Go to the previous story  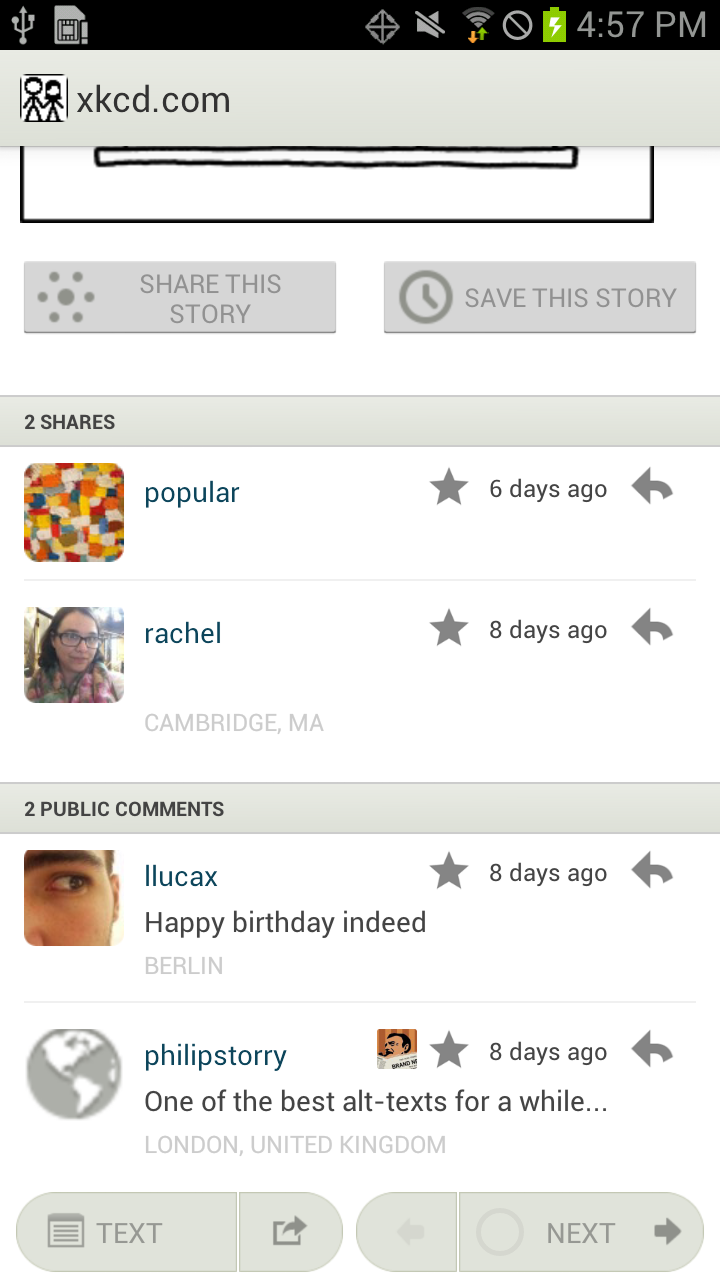[408, 1232]
